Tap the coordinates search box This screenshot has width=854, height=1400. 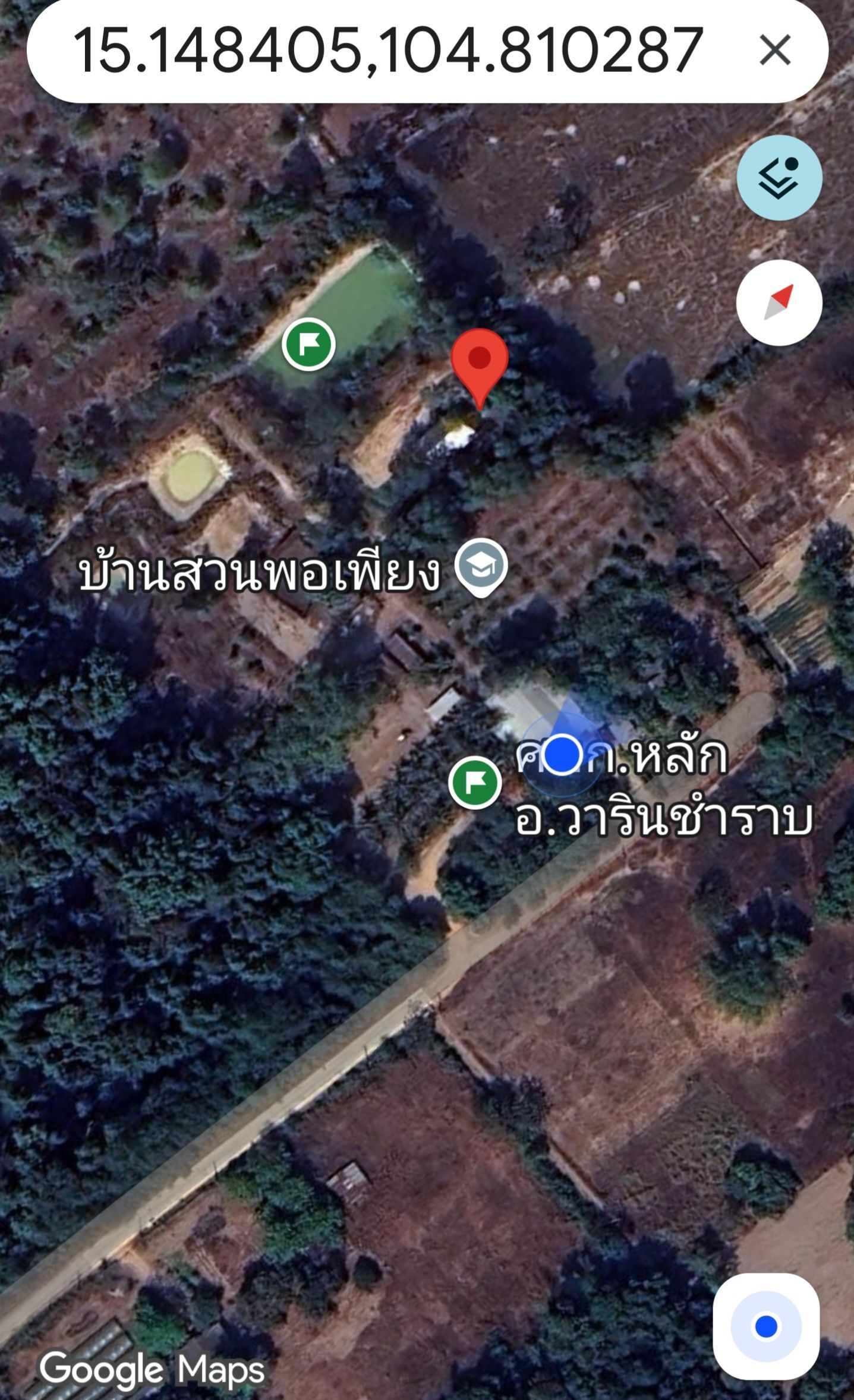click(x=386, y=51)
